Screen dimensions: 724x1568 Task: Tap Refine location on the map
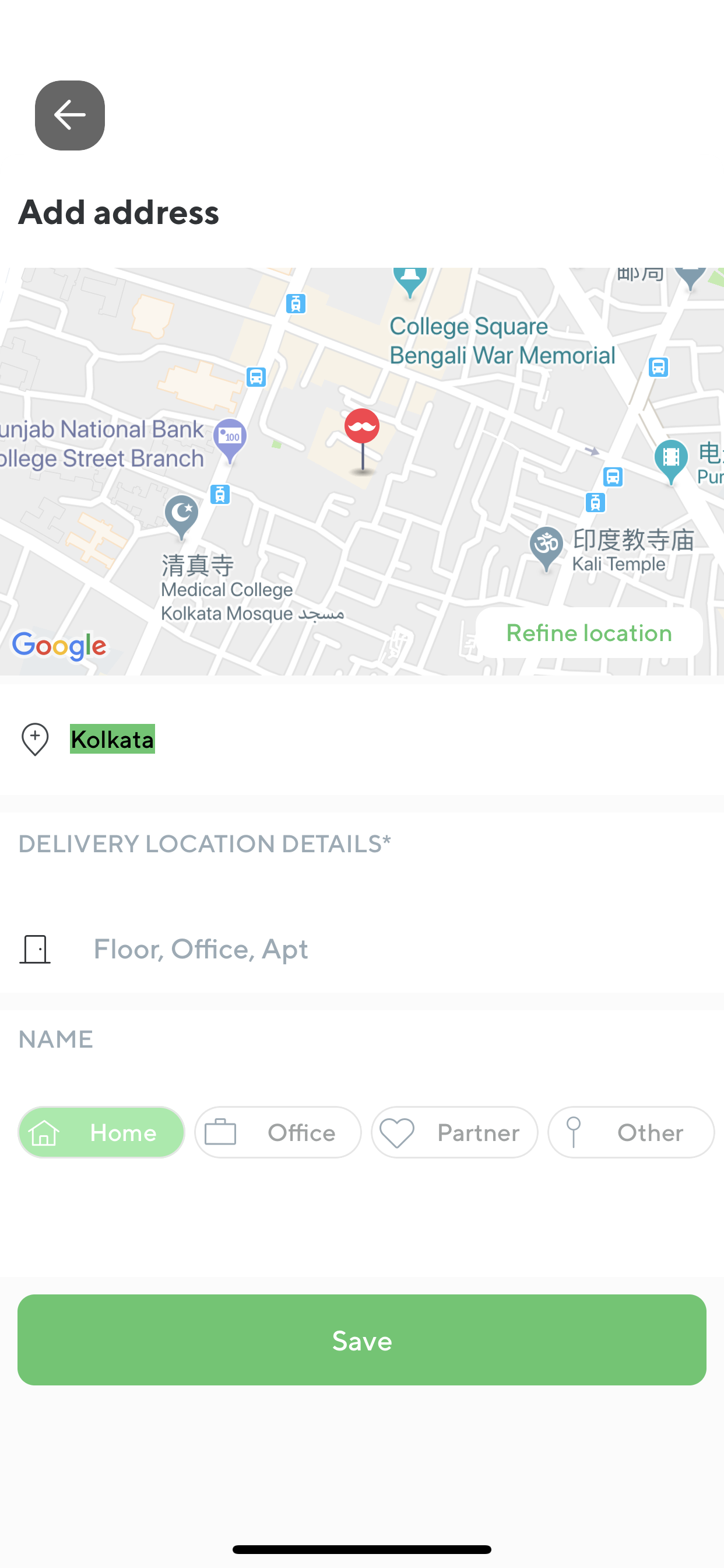pyautogui.click(x=588, y=632)
